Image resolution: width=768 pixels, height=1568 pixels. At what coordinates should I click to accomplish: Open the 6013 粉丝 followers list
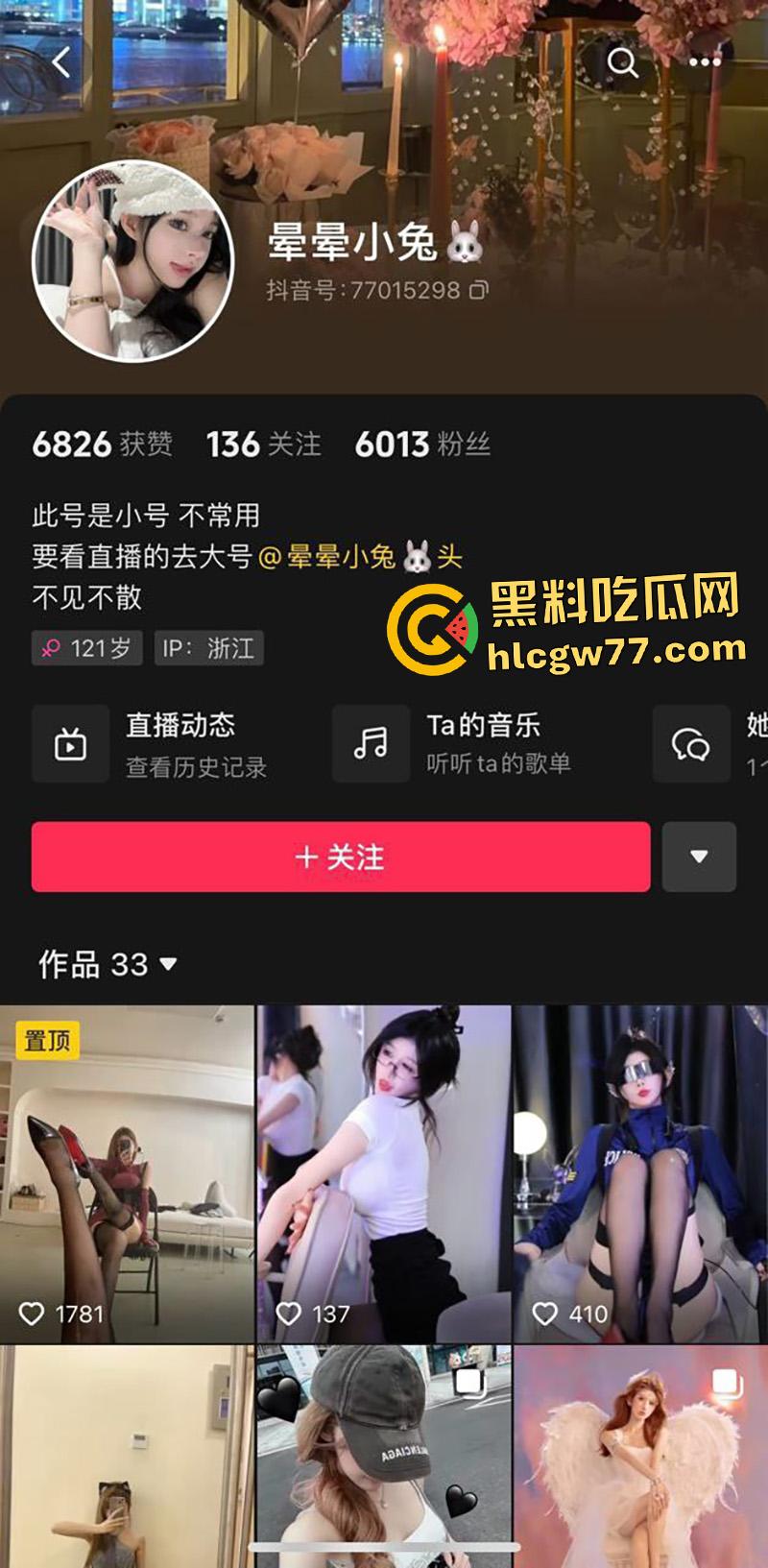pyautogui.click(x=422, y=445)
